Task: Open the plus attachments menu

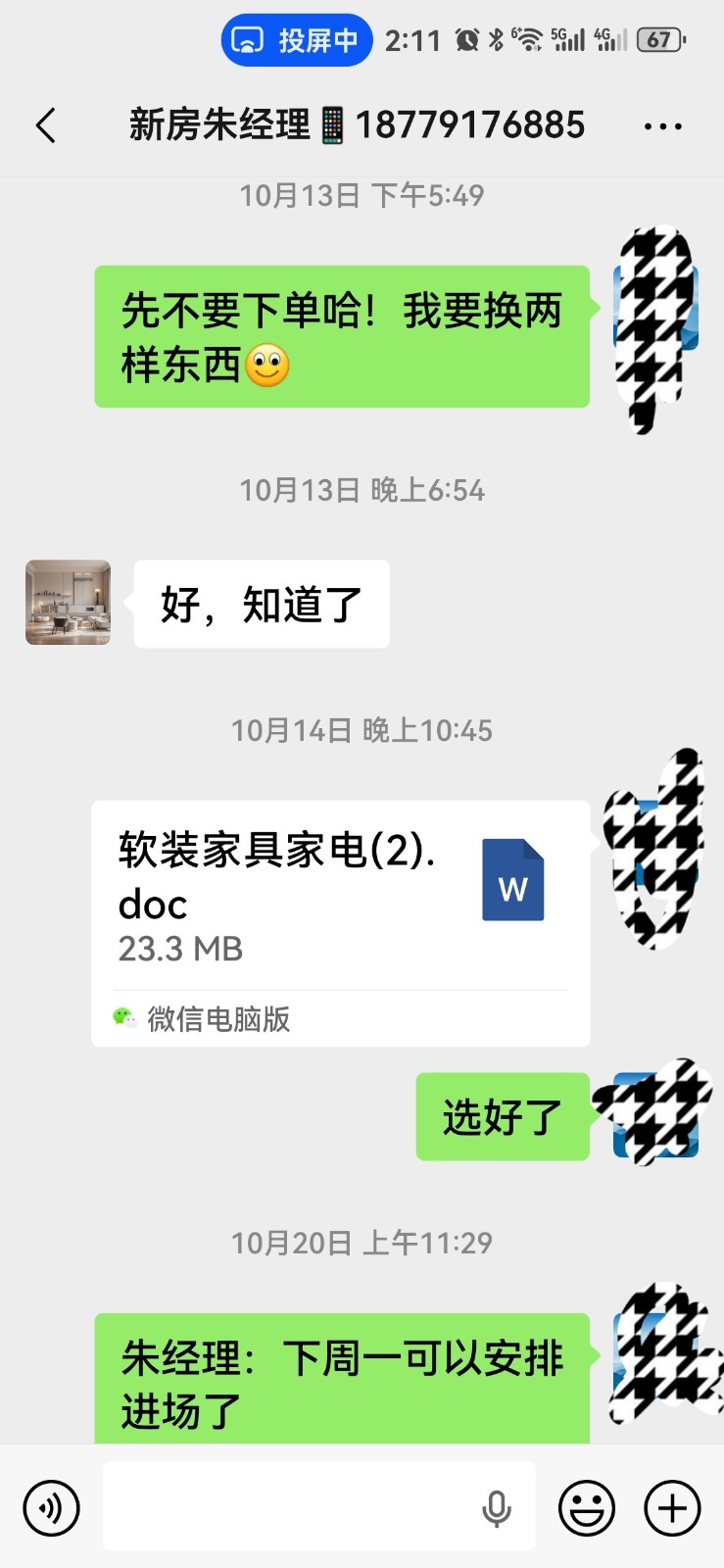Action: [672, 1507]
